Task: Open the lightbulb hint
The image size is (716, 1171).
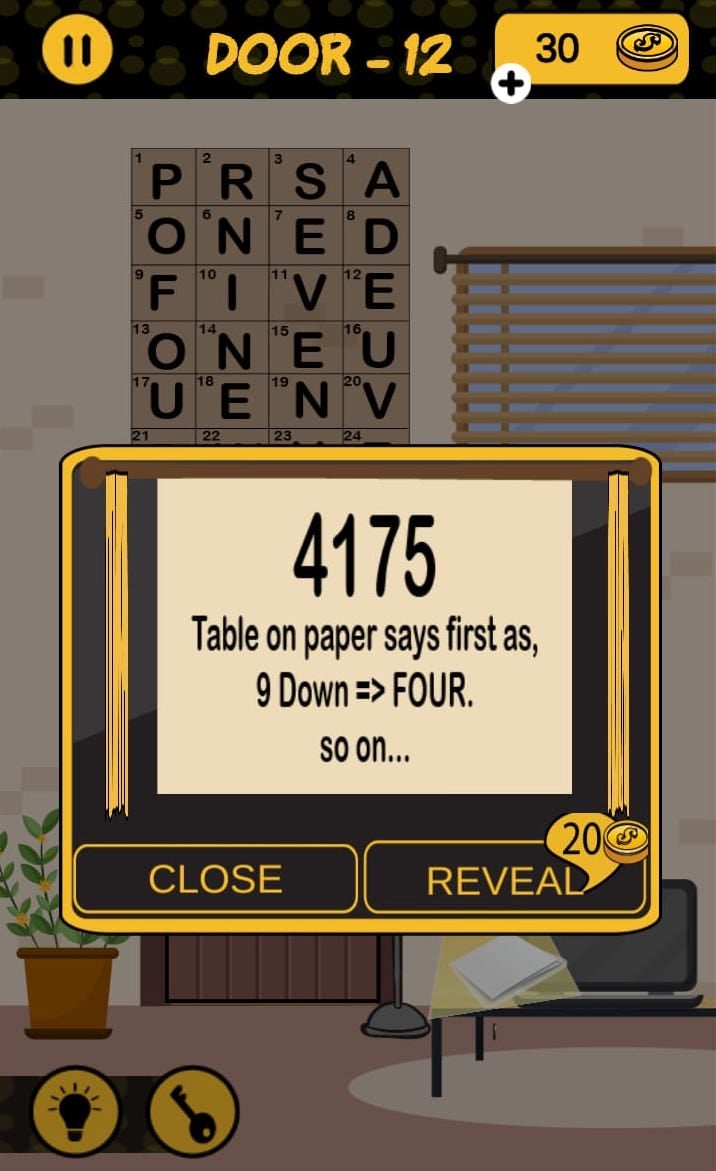Action: click(76, 1111)
